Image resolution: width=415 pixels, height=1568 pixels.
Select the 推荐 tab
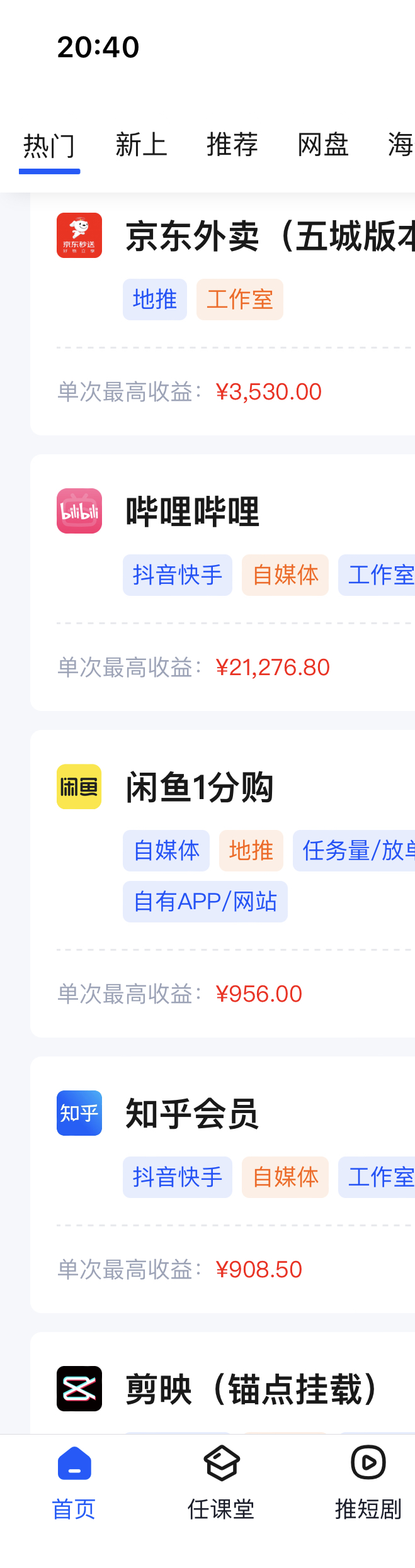232,145
